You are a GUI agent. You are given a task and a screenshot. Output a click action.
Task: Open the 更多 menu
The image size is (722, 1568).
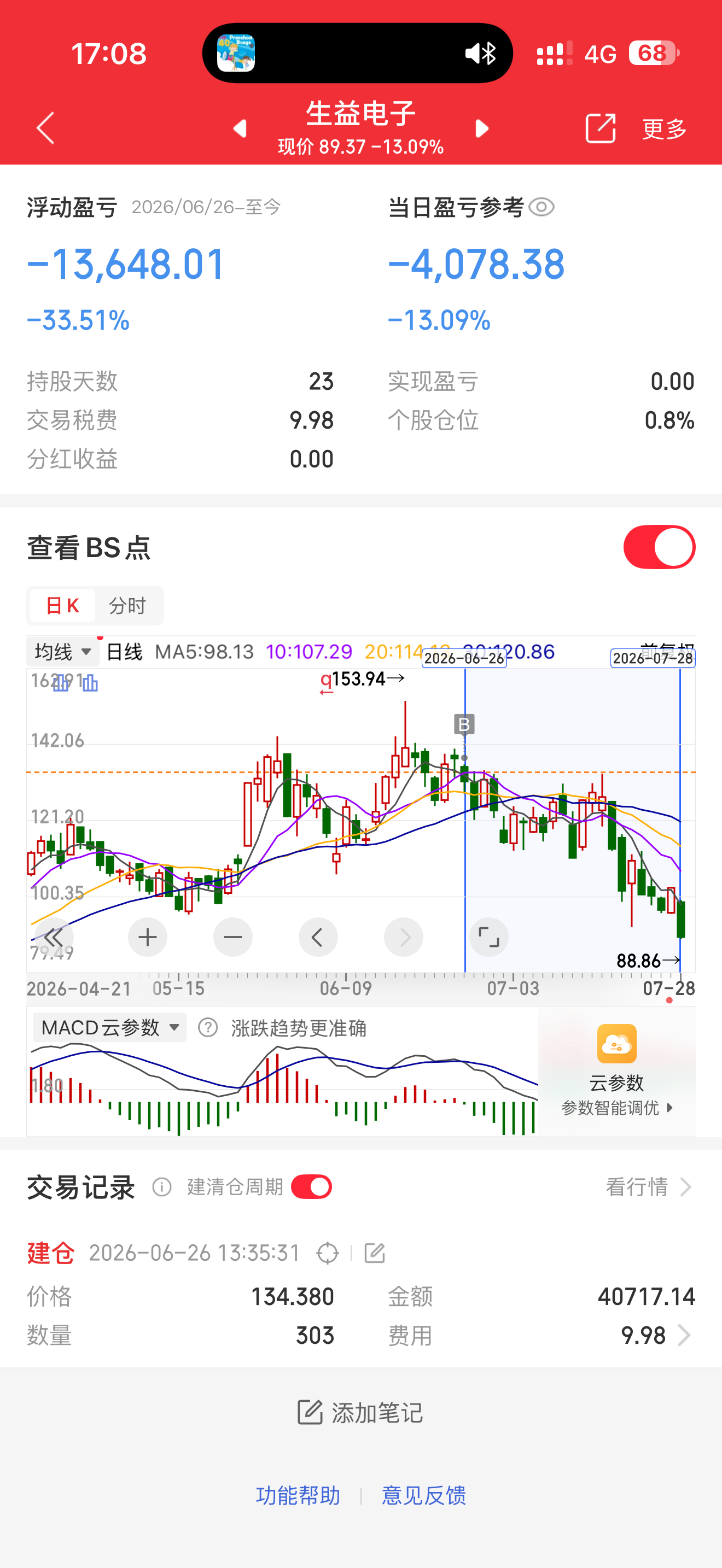pyautogui.click(x=665, y=128)
